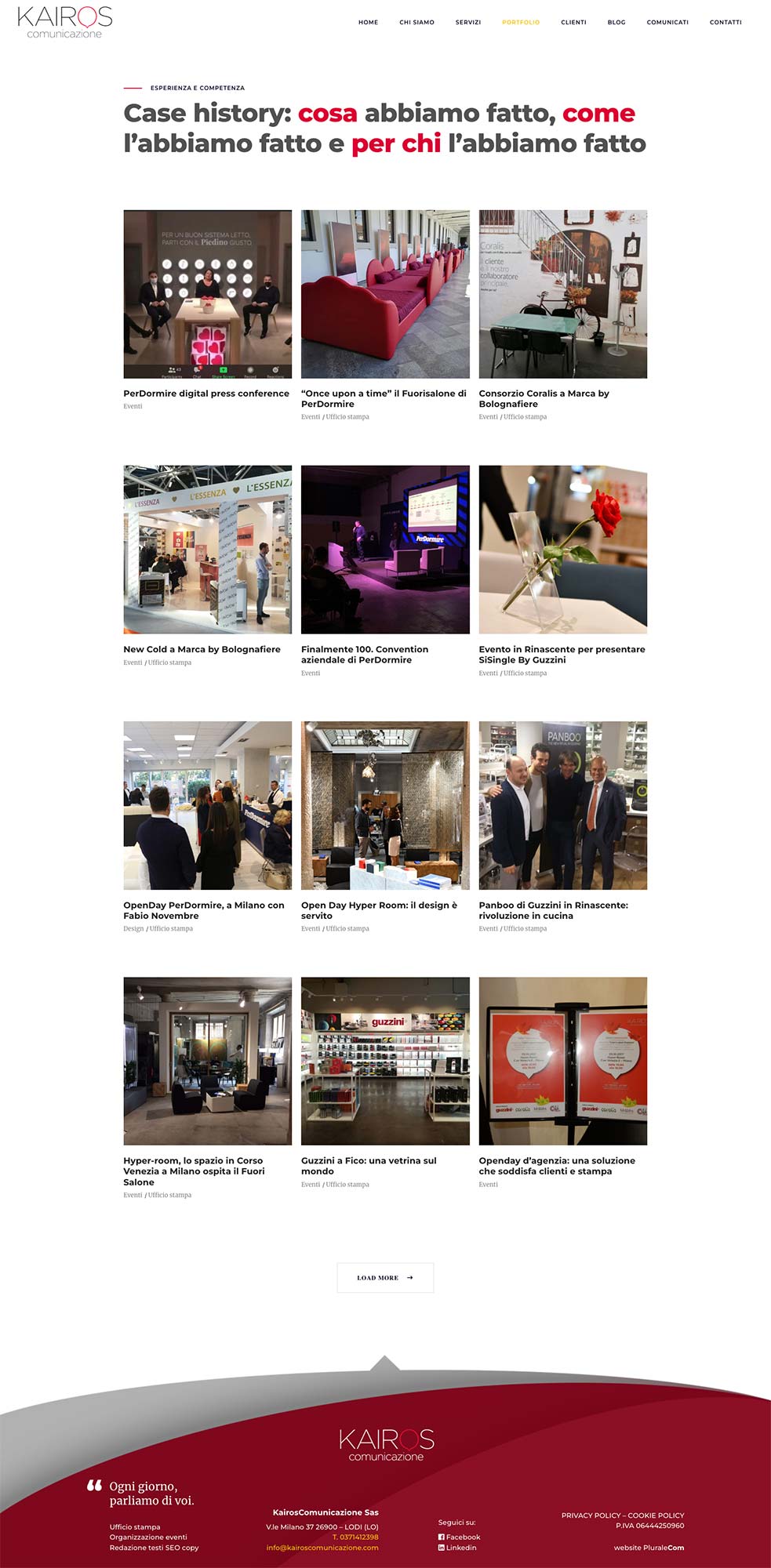
Task: Email info@kairoscomunicazione.com
Action: 322,1547
